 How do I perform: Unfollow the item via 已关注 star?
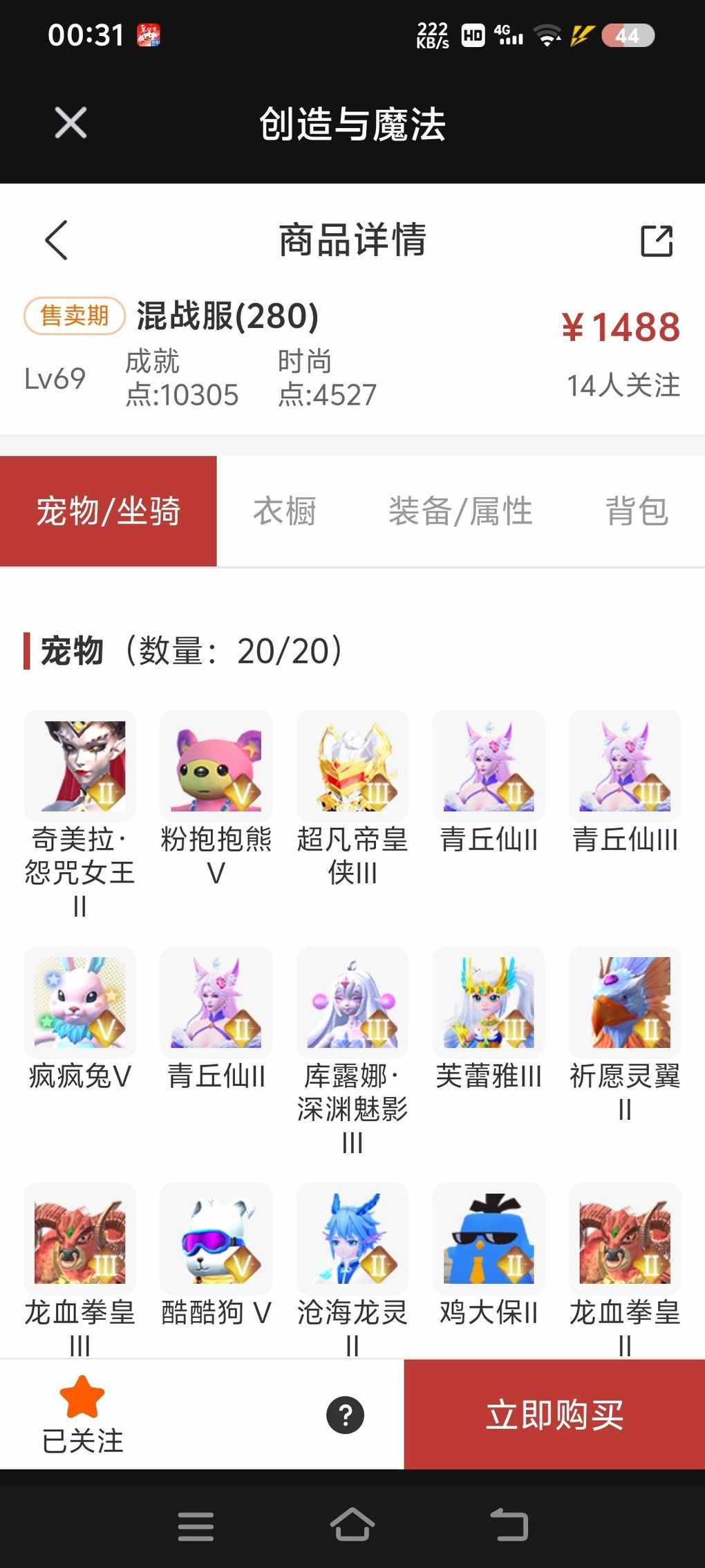click(x=82, y=1413)
